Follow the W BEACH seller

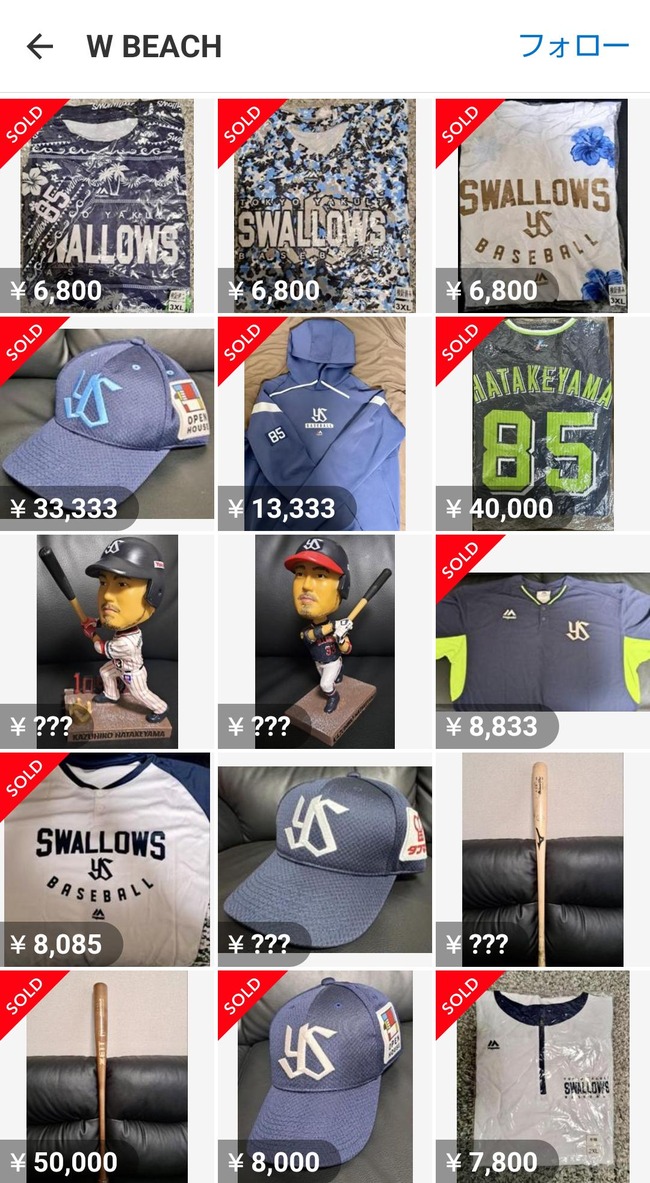573,46
